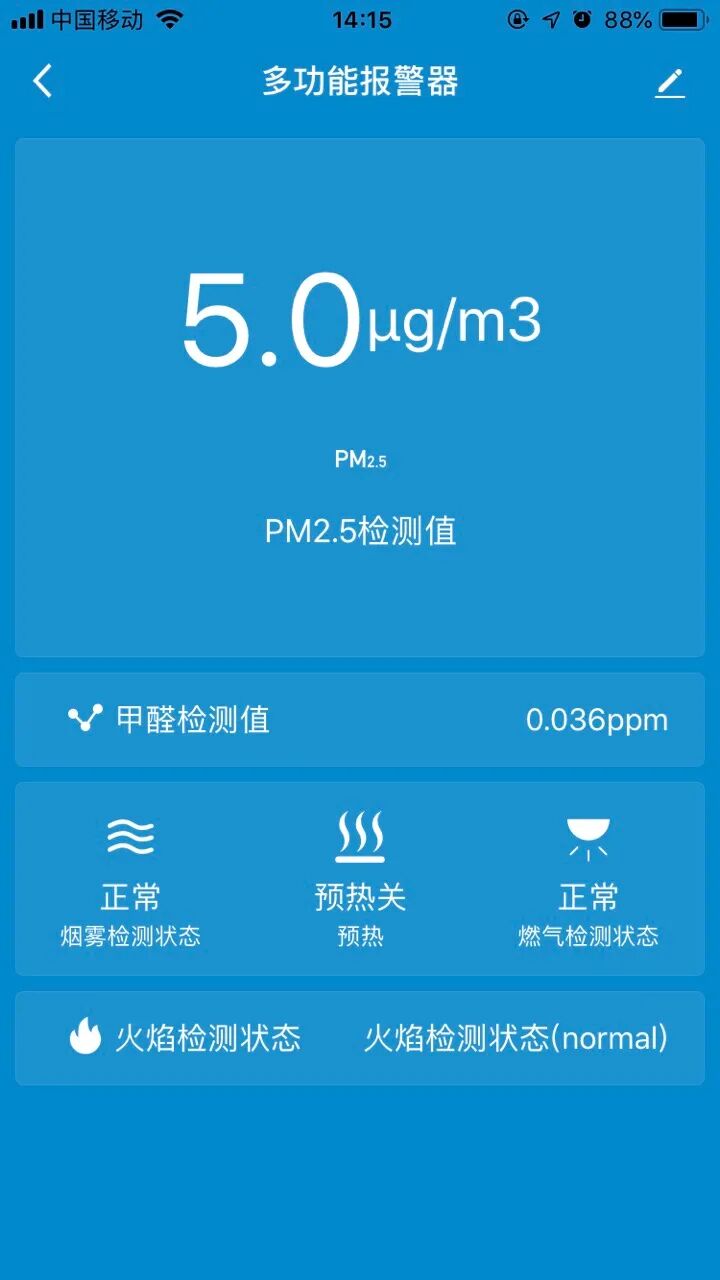Image resolution: width=720 pixels, height=1280 pixels.
Task: Open the edit pencil icon
Action: [x=669, y=82]
